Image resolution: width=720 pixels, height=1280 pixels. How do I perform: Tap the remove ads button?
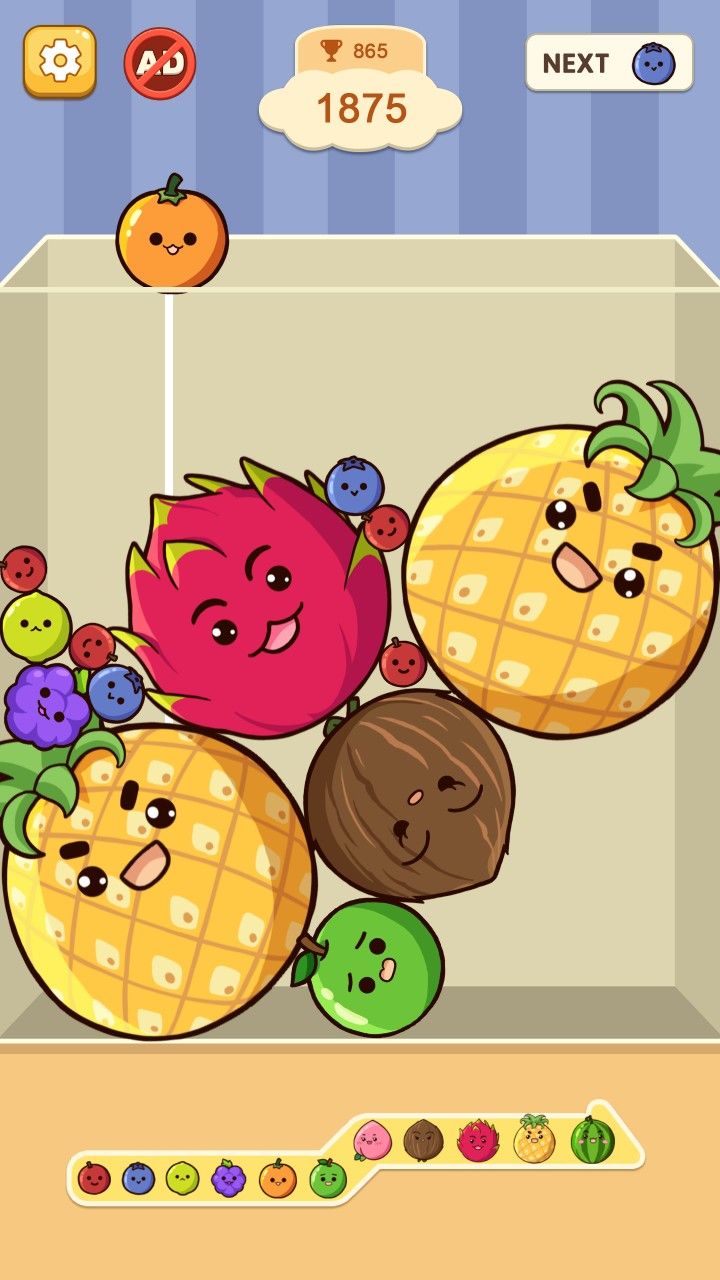(x=160, y=63)
